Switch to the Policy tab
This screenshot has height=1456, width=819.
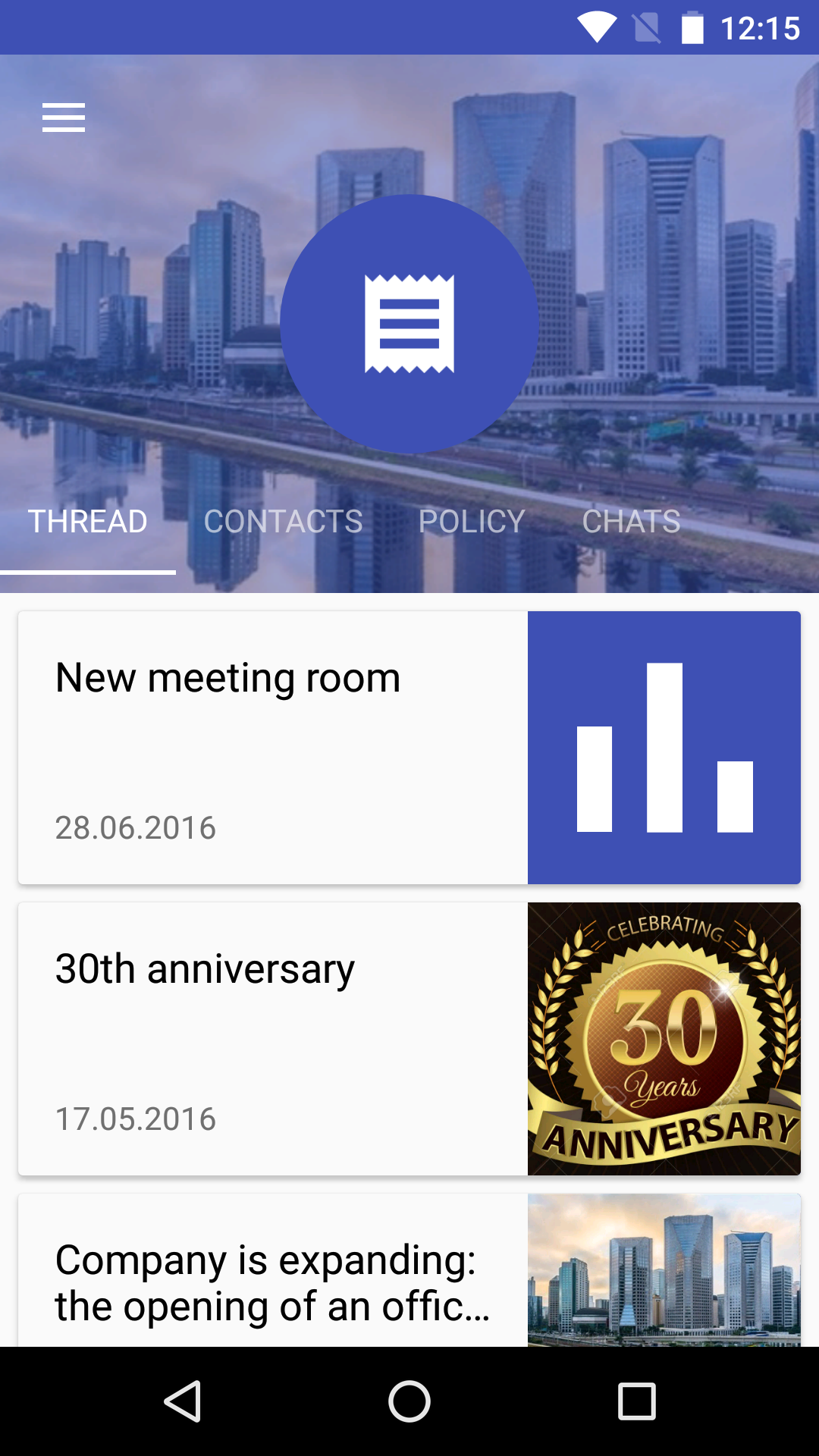pyautogui.click(x=472, y=522)
